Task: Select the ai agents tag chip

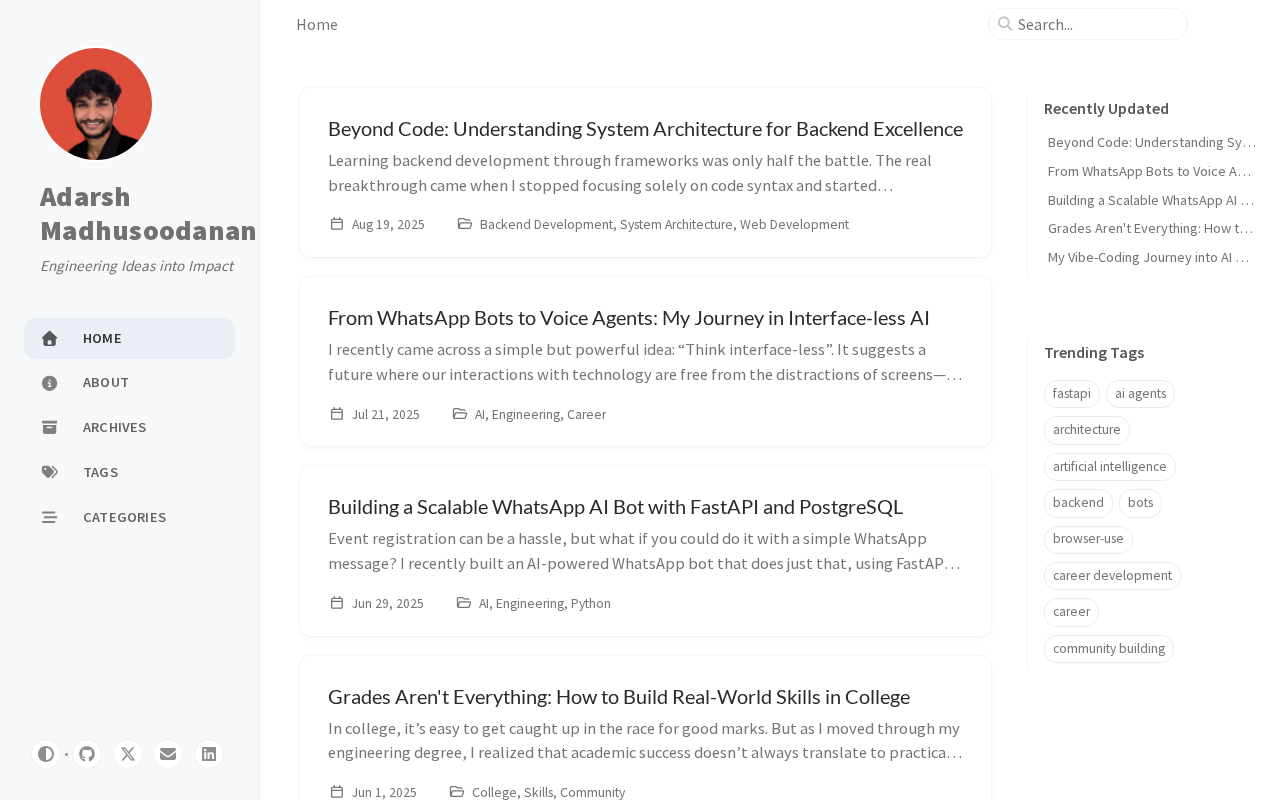Action: 1140,394
